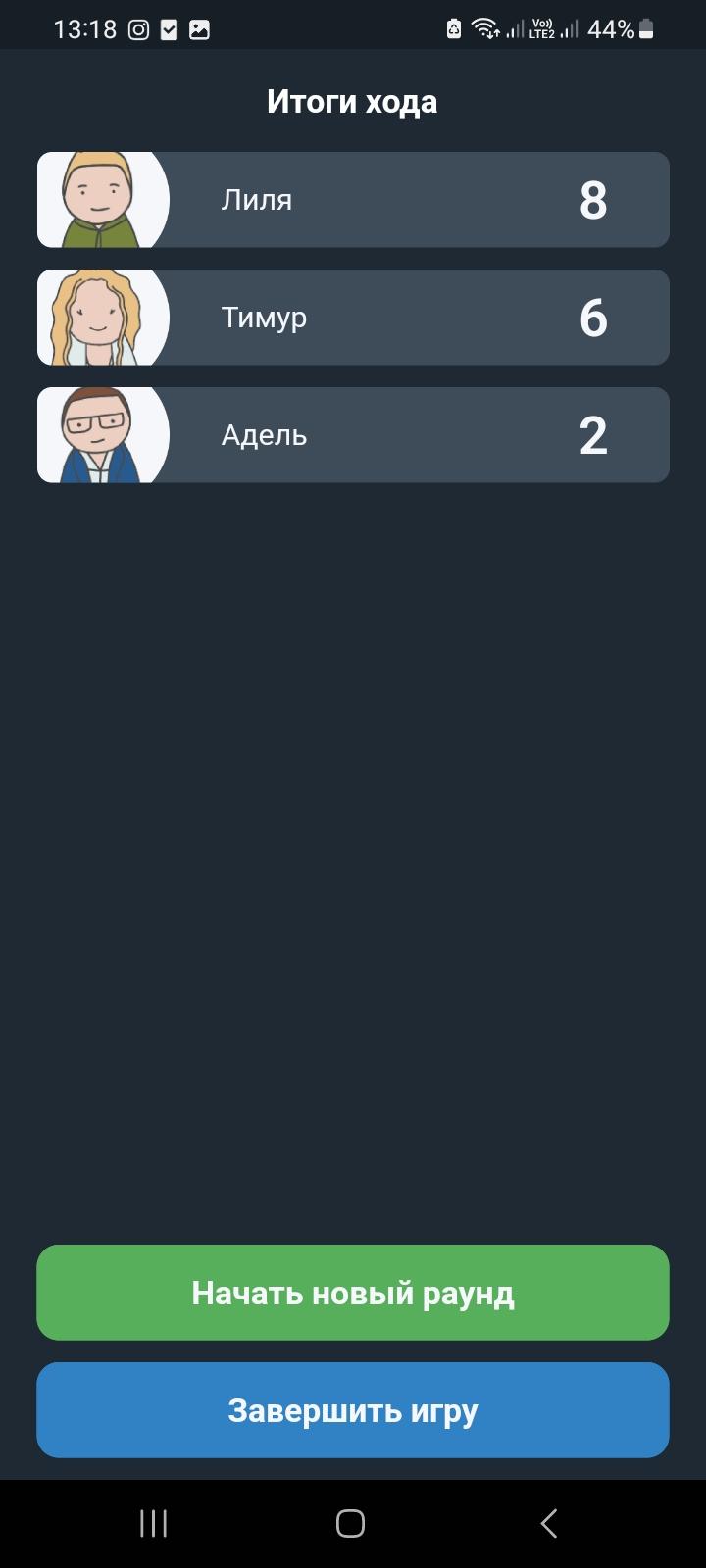Tap Завершить игру to end the game

[x=353, y=1410]
